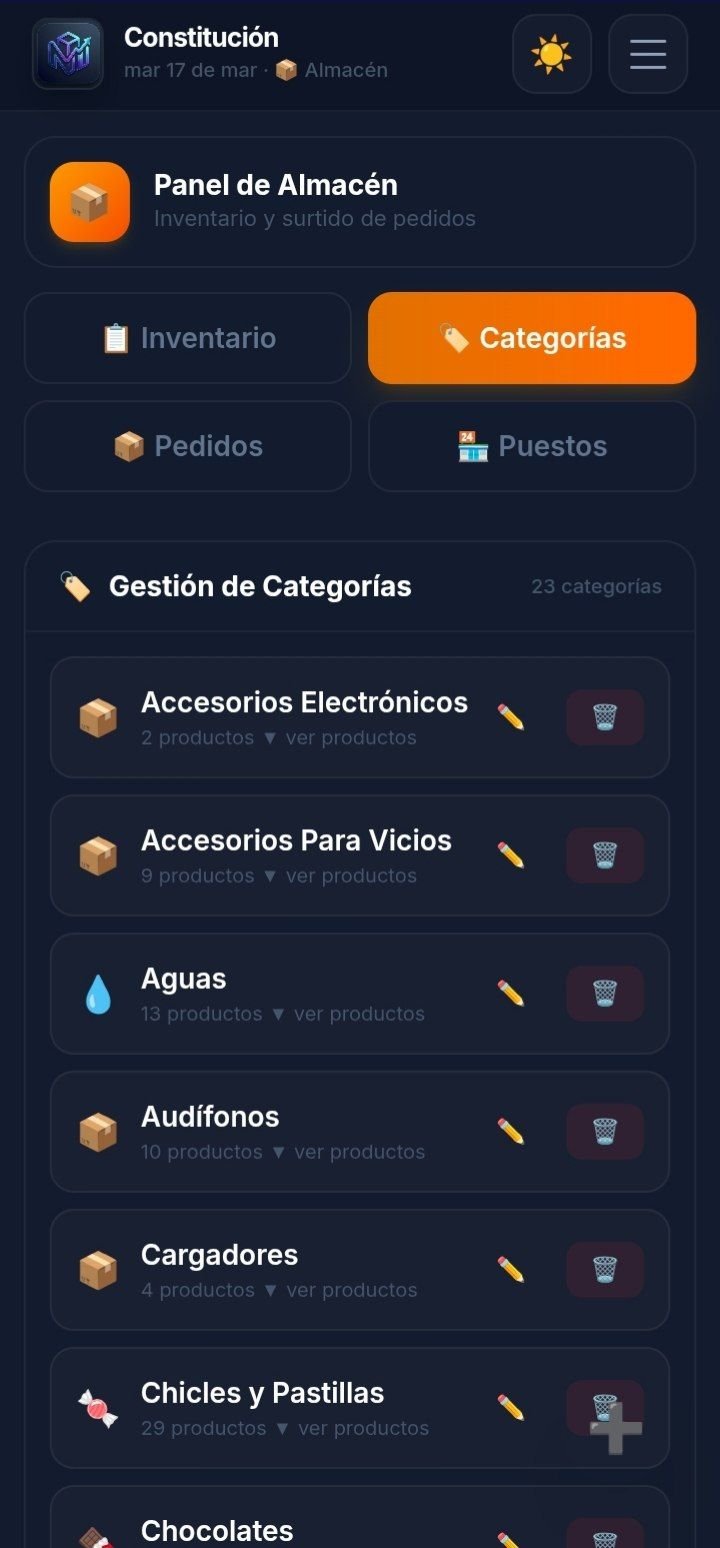Edit the Aguas category name

511,993
